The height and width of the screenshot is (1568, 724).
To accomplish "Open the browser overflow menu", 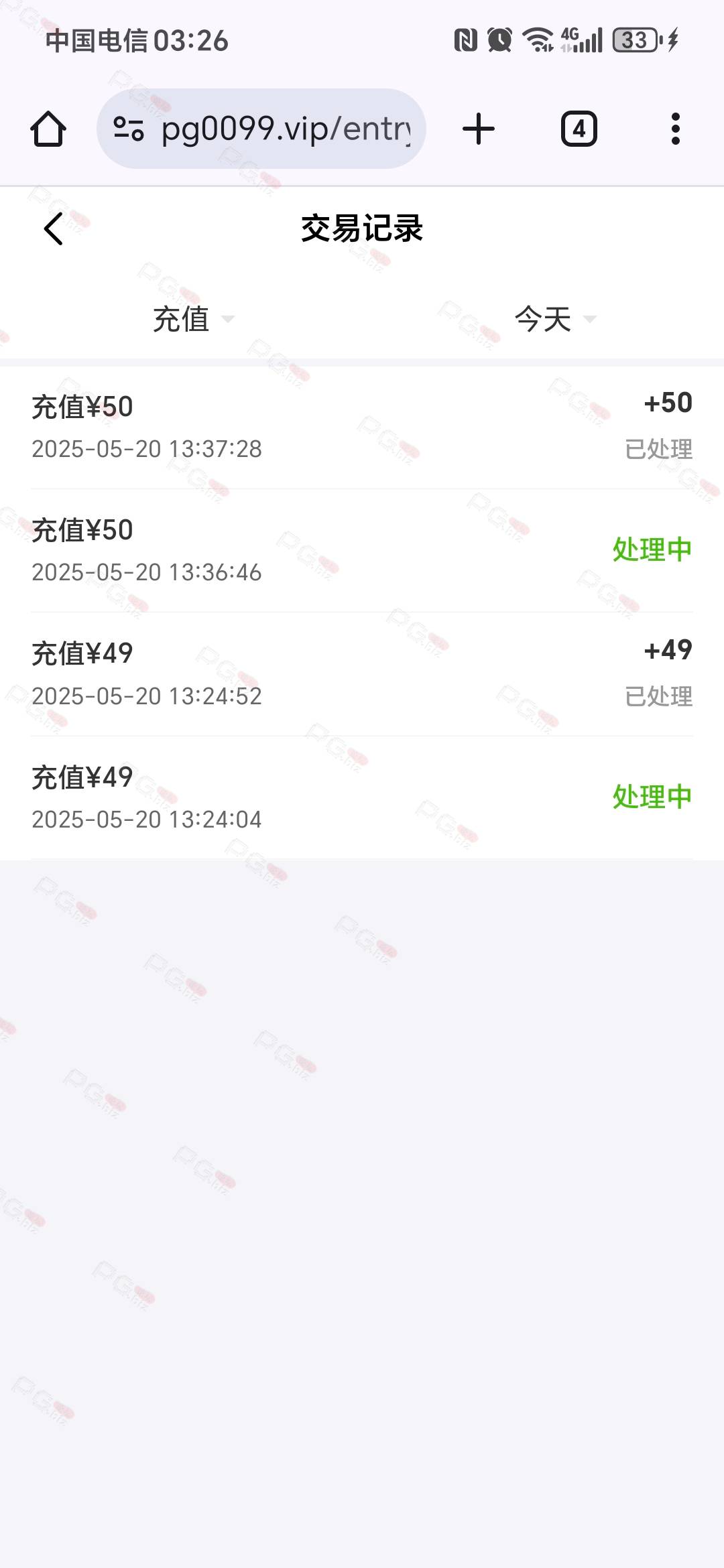I will tap(676, 129).
